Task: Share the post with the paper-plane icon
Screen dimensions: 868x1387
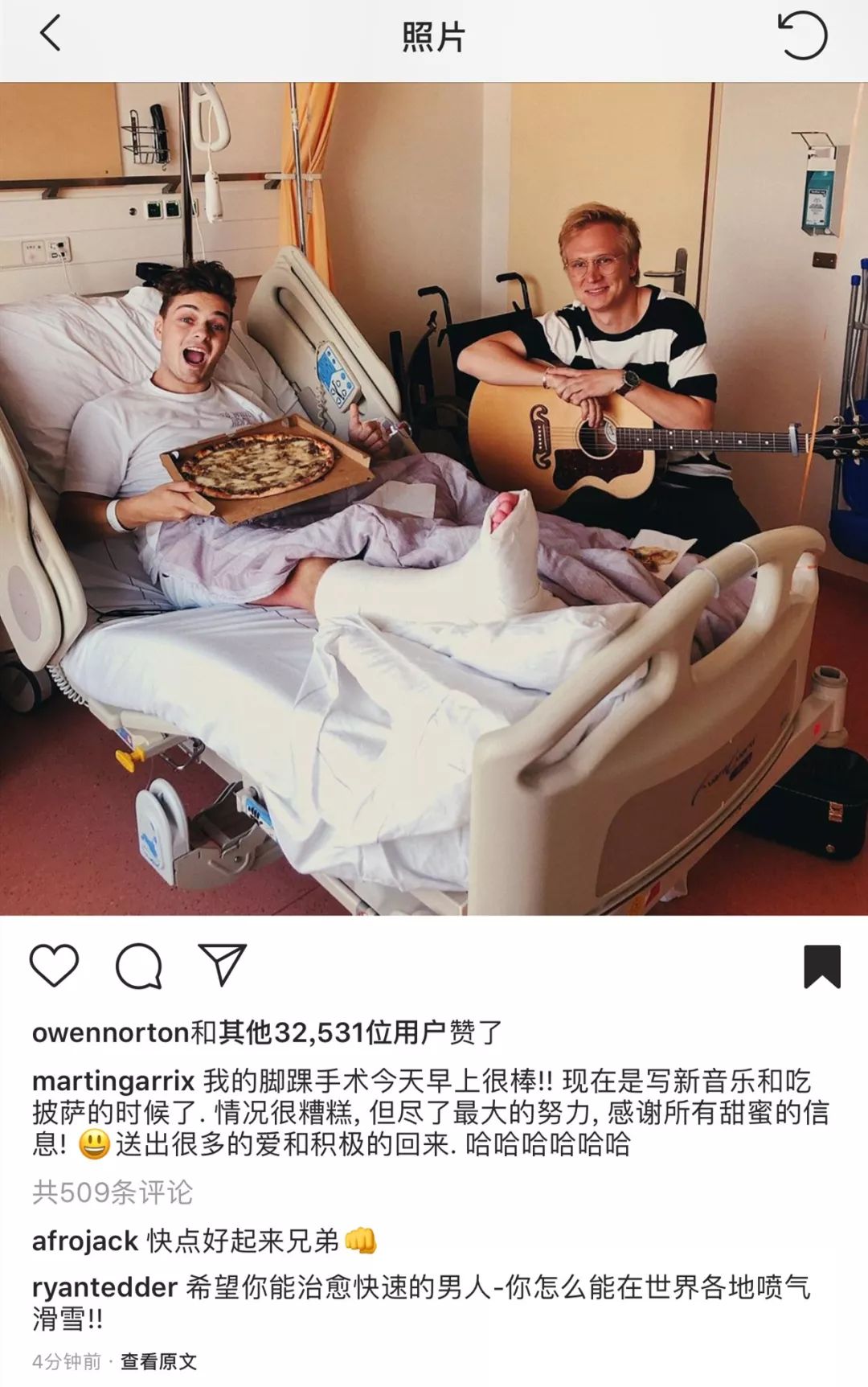Action: pyautogui.click(x=222, y=965)
